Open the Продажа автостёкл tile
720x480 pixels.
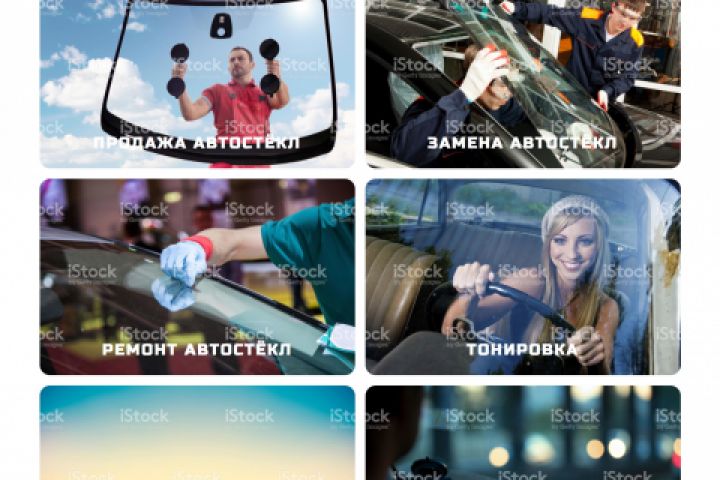197,85
